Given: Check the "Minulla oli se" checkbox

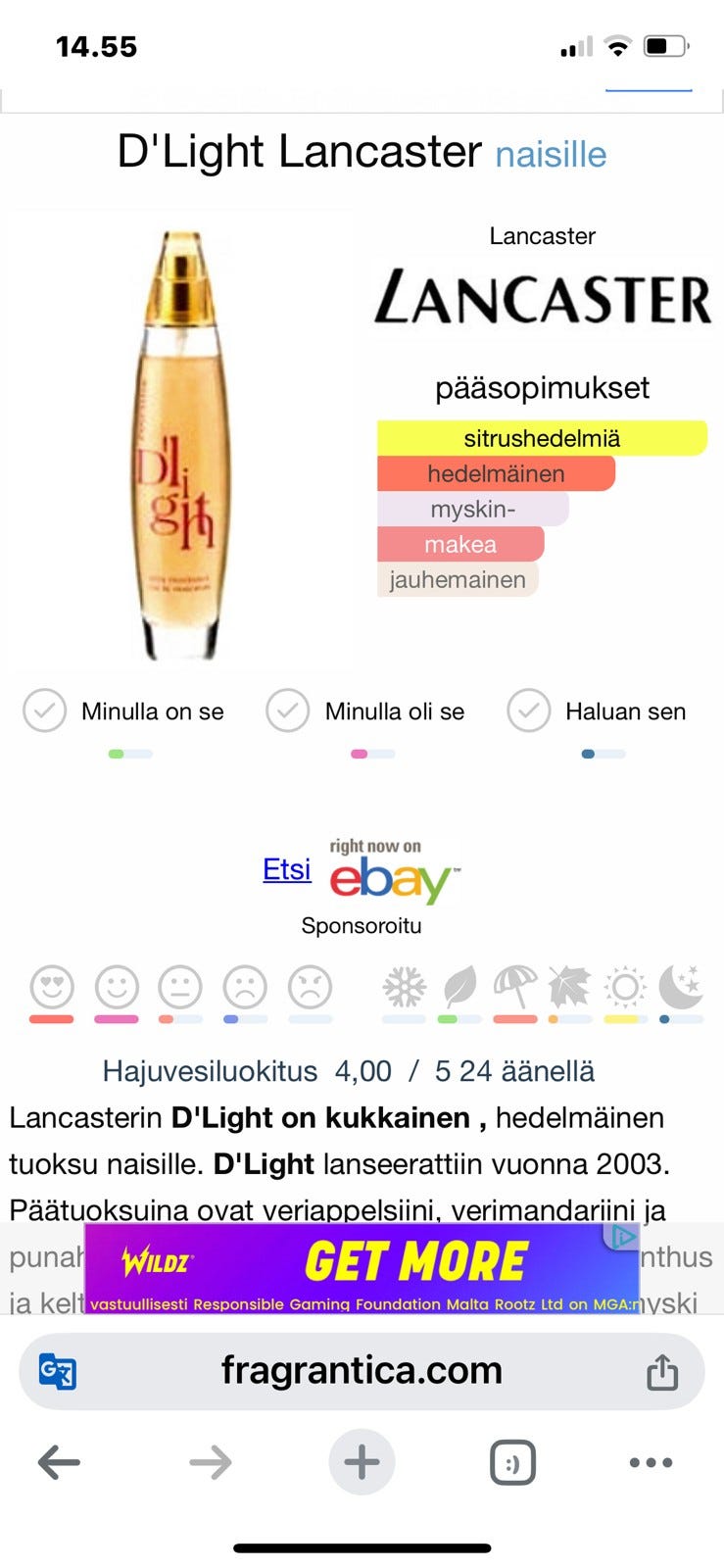Looking at the screenshot, I should click(x=286, y=710).
